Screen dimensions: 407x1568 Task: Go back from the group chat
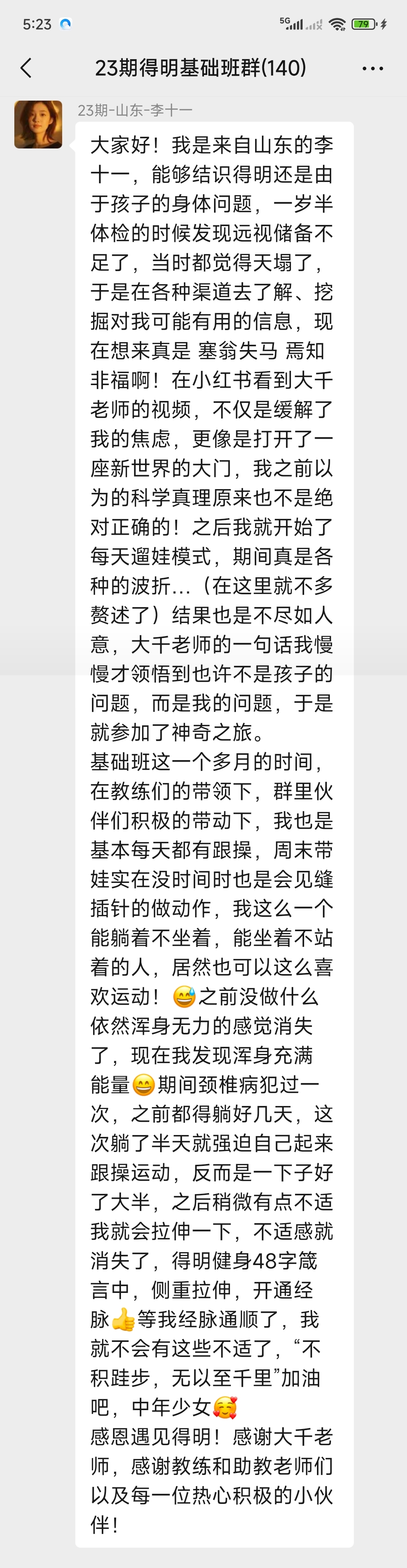pos(26,68)
